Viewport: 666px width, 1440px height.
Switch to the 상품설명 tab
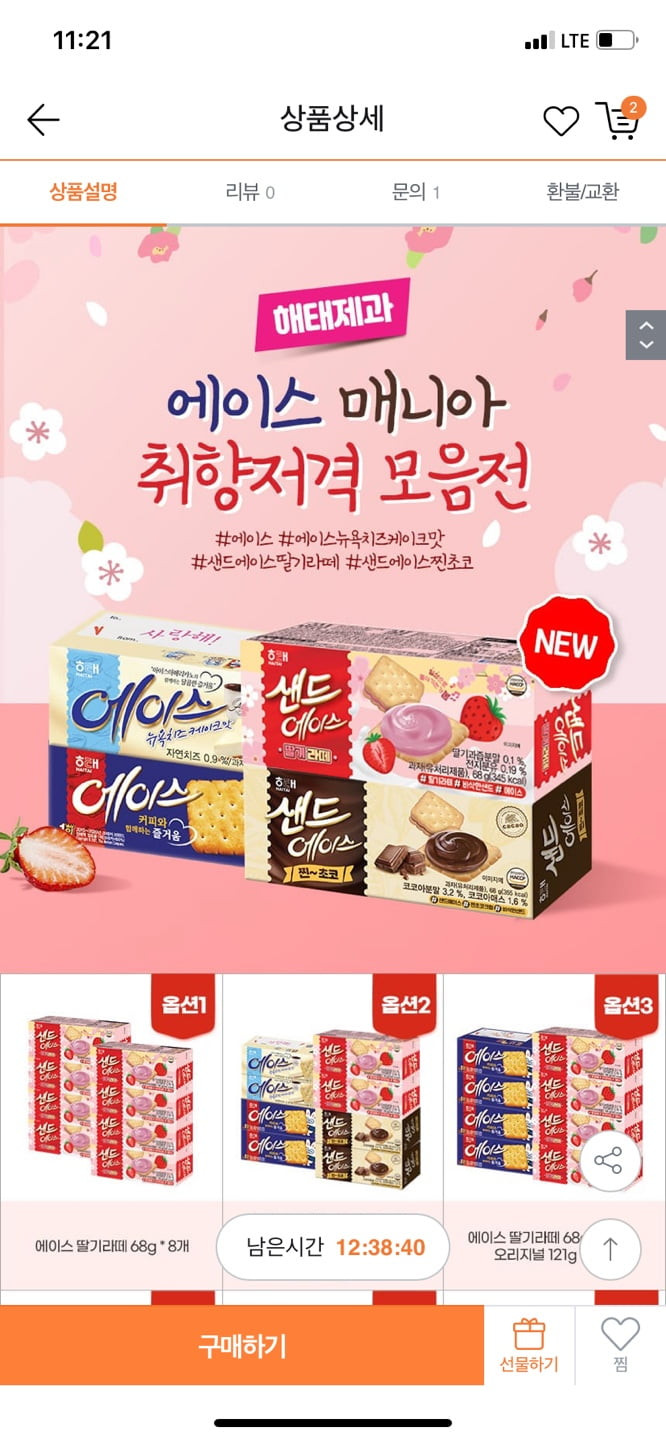(84, 192)
